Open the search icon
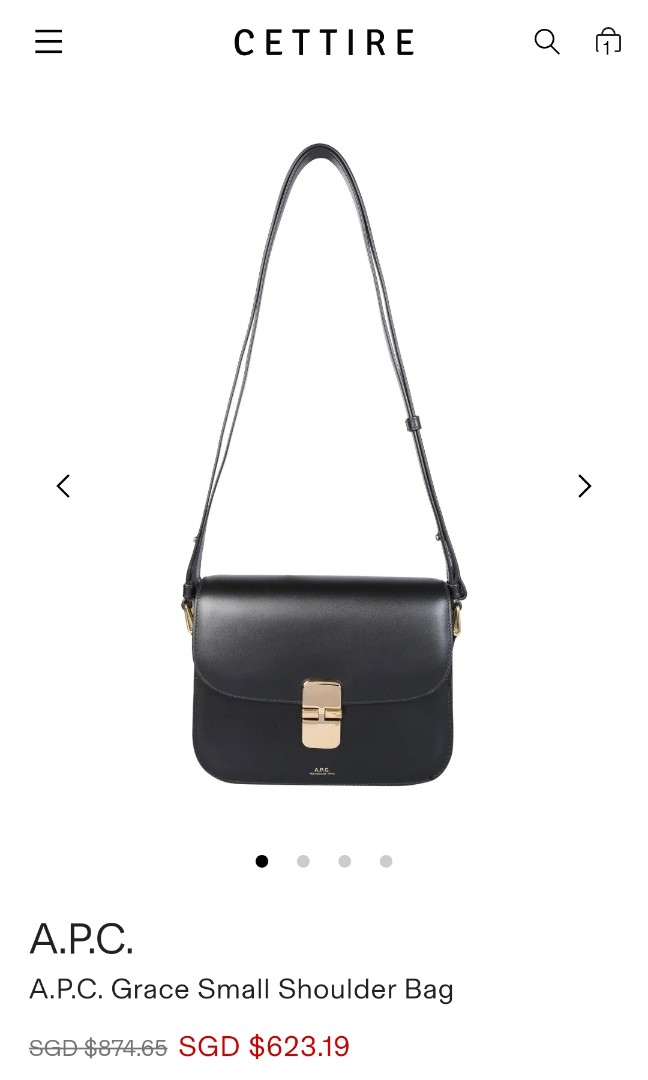This screenshot has height=1080, width=648. (x=546, y=42)
